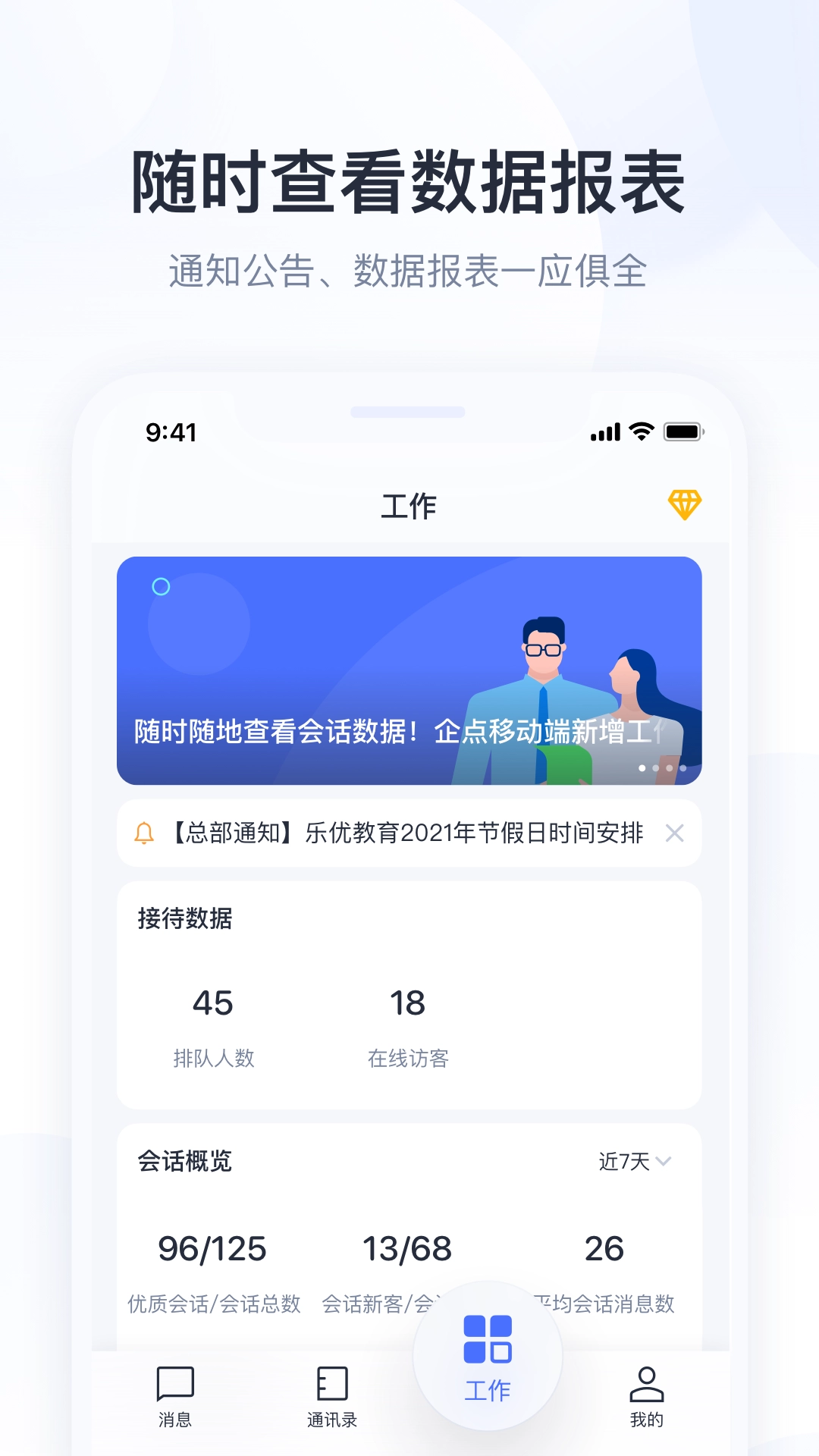The height and width of the screenshot is (1456, 819).
Task: Select the second carousel indicator dot
Action: 656,768
